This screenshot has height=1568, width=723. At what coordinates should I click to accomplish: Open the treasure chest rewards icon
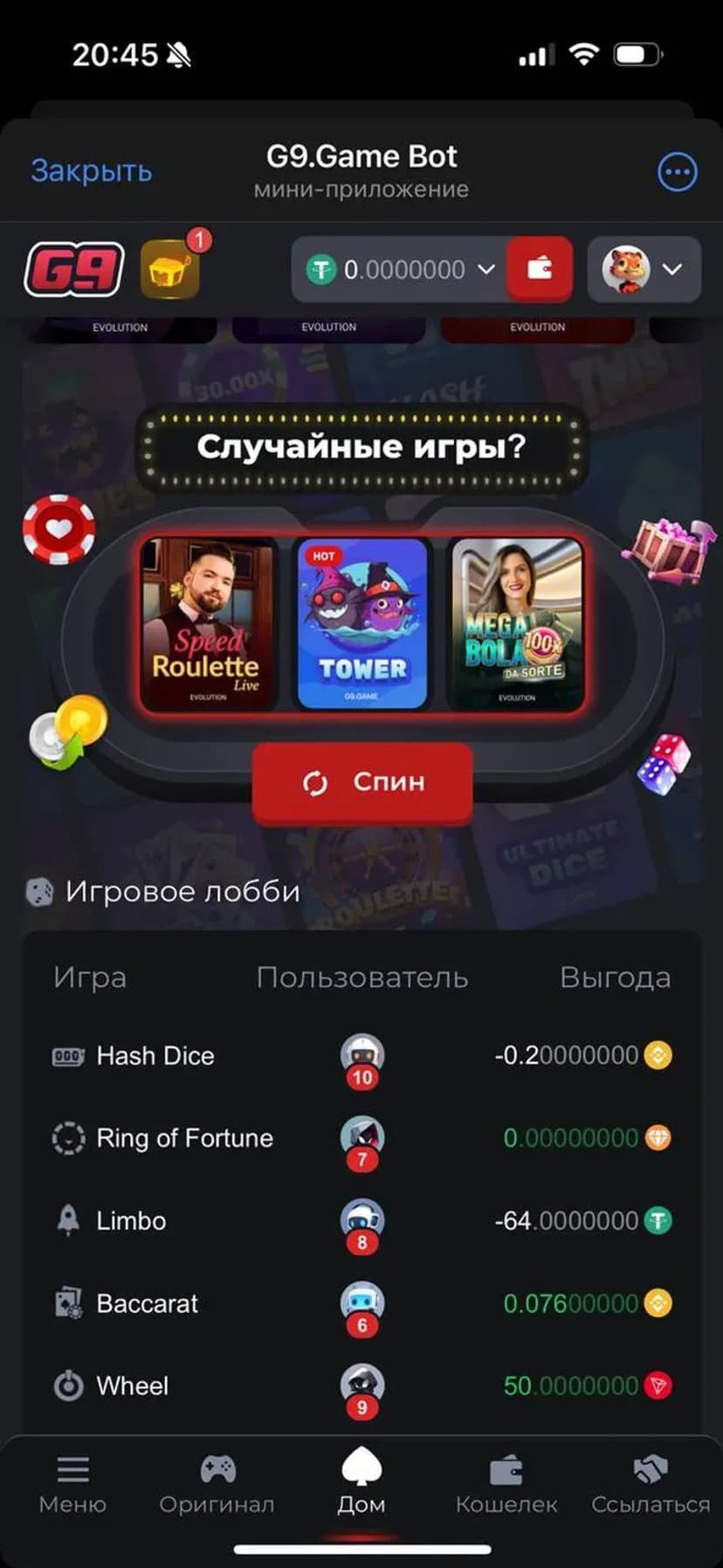click(x=170, y=270)
